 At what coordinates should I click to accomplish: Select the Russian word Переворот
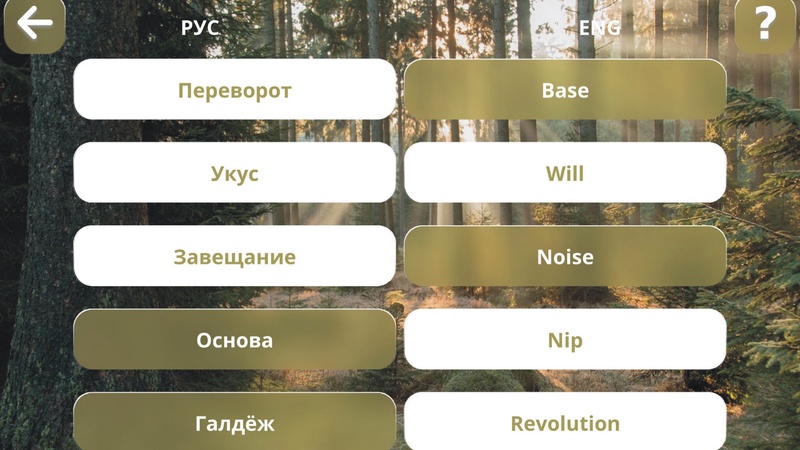coord(235,90)
